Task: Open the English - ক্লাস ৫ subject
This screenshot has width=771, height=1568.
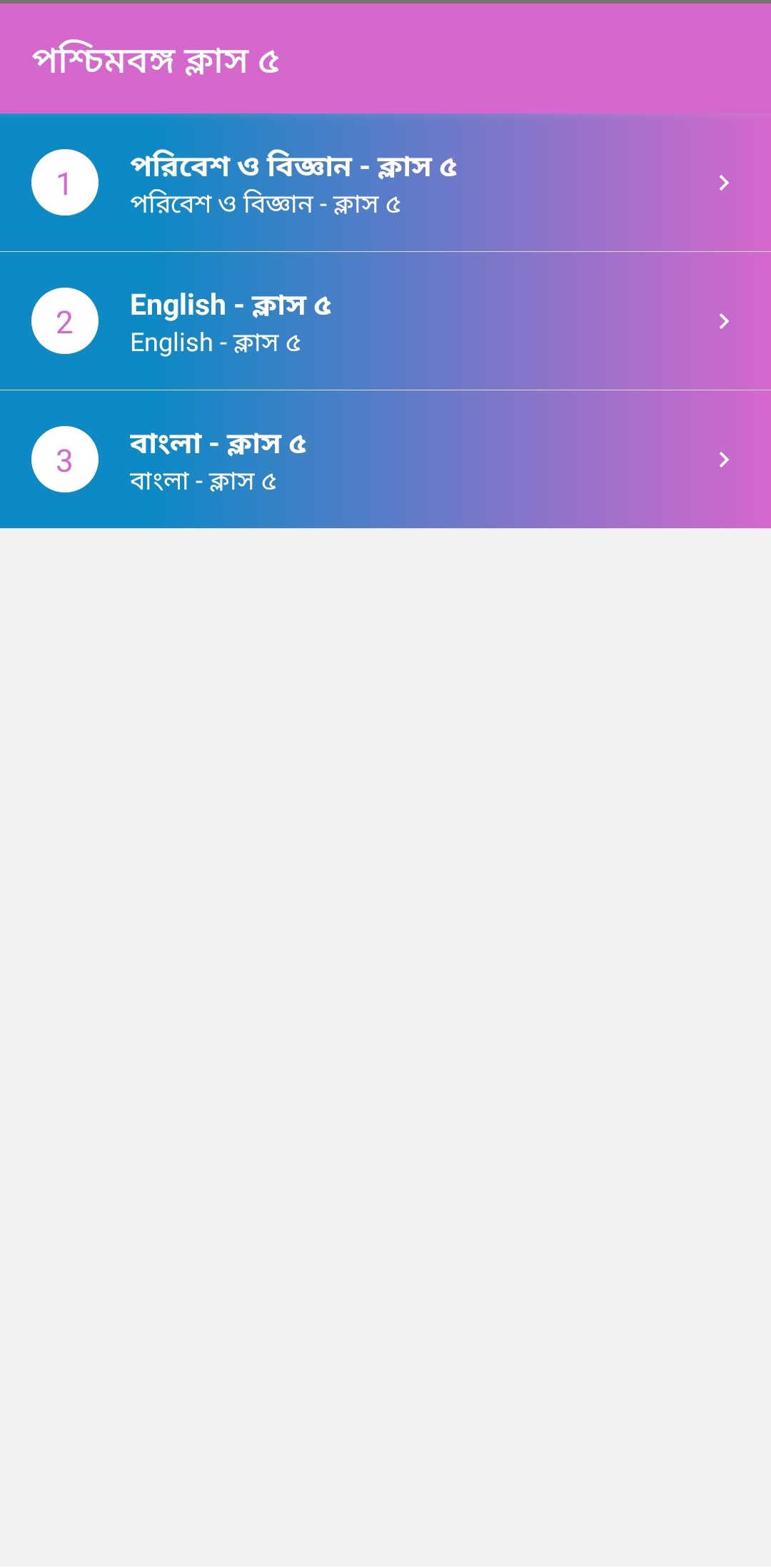Action: pyautogui.click(x=385, y=322)
